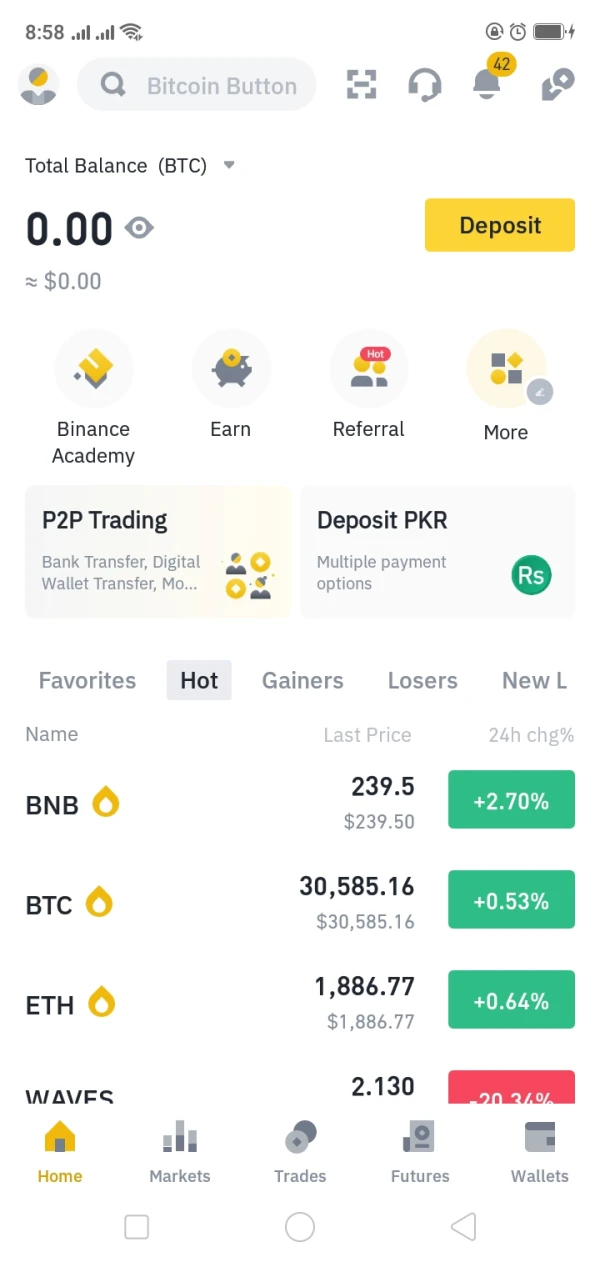This screenshot has width=600, height=1267.
Task: Open the notifications bell
Action: click(x=487, y=84)
